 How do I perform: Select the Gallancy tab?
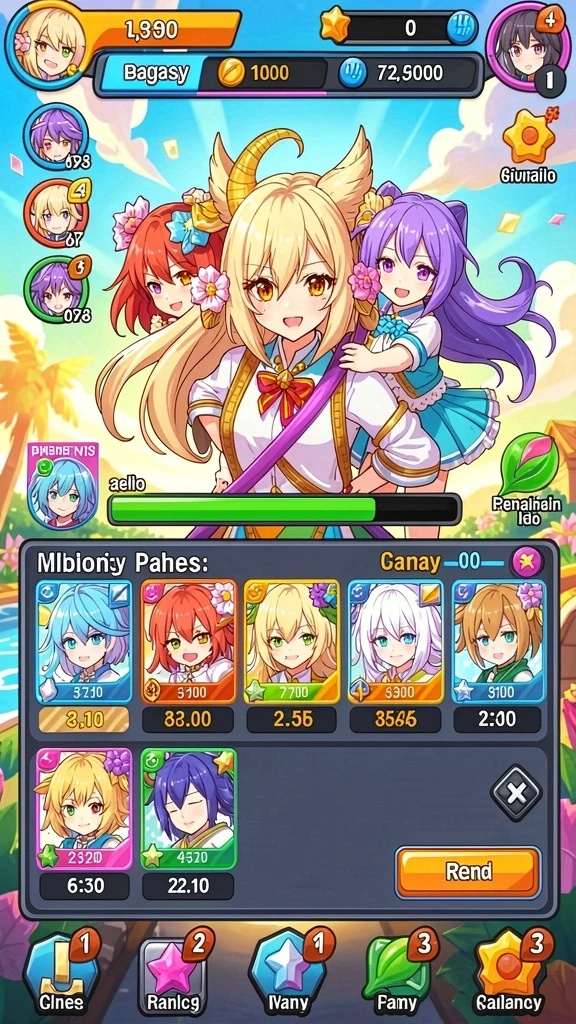pyautogui.click(x=509, y=973)
